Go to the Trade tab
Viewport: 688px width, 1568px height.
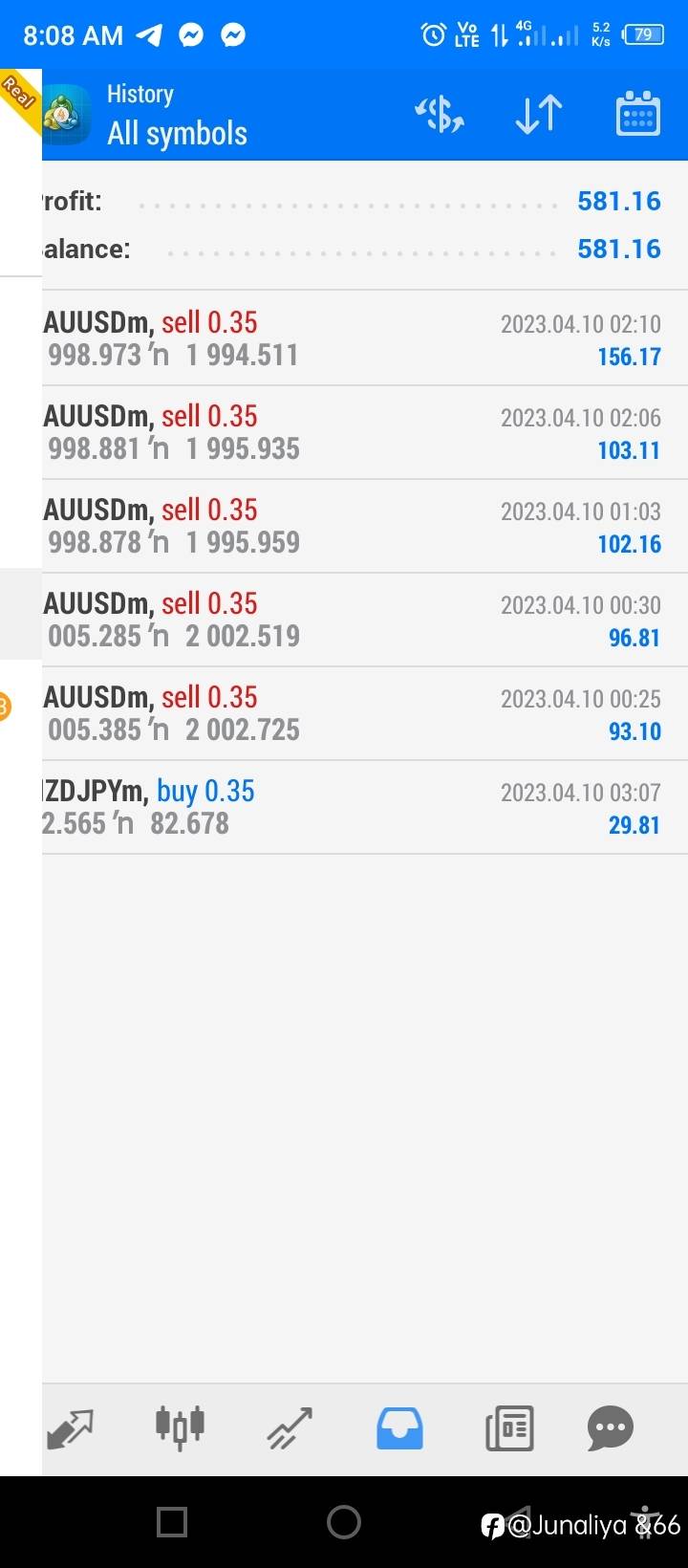tap(290, 1429)
